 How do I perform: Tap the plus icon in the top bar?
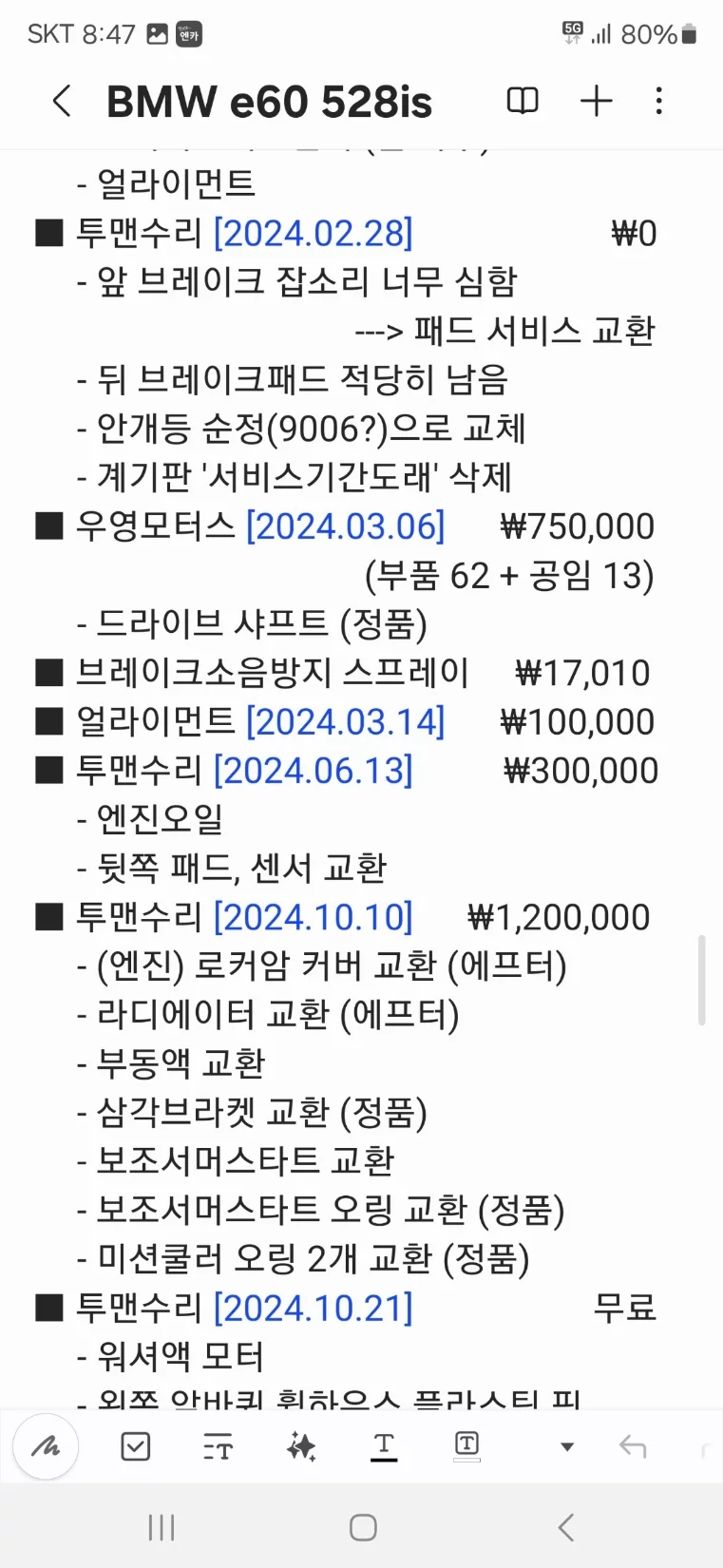(597, 101)
